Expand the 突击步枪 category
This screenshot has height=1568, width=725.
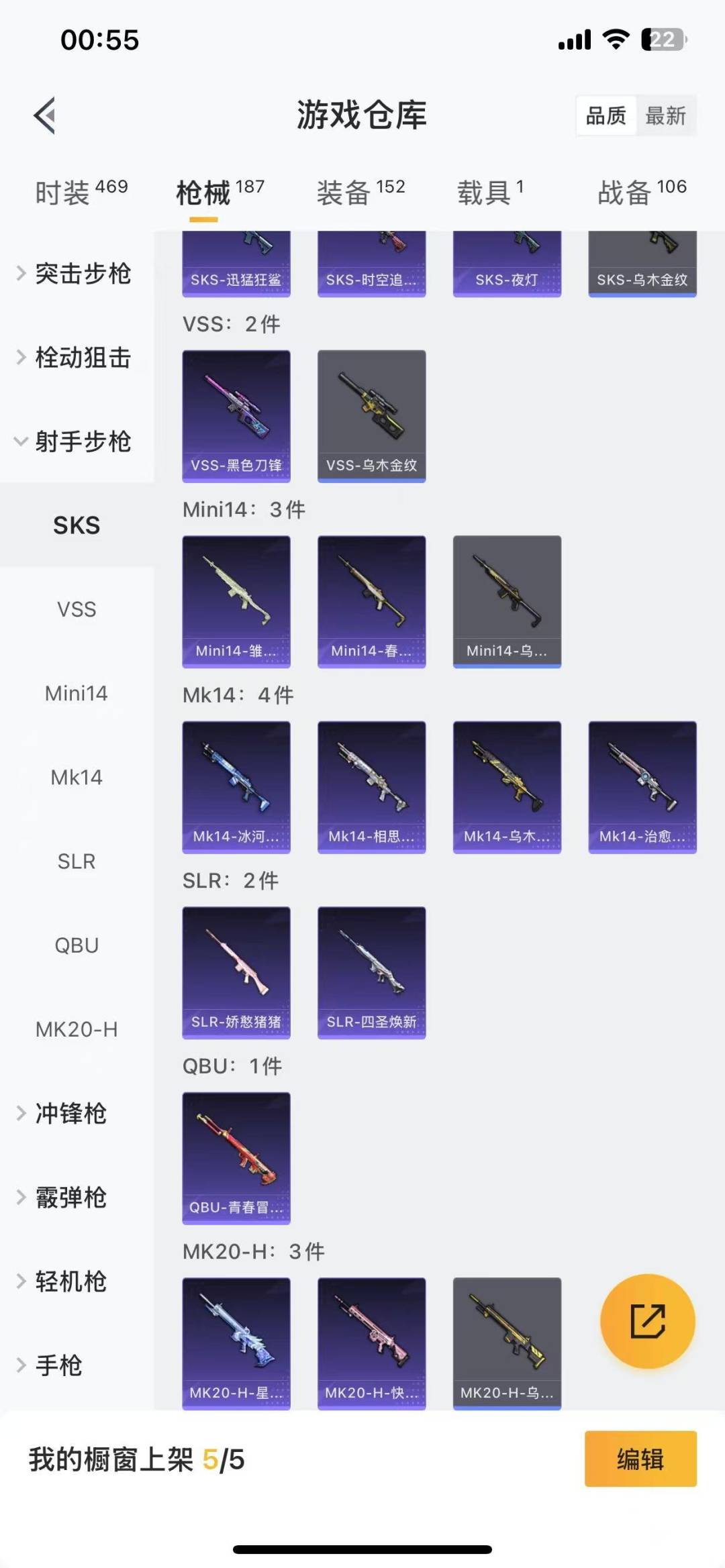pos(74,274)
